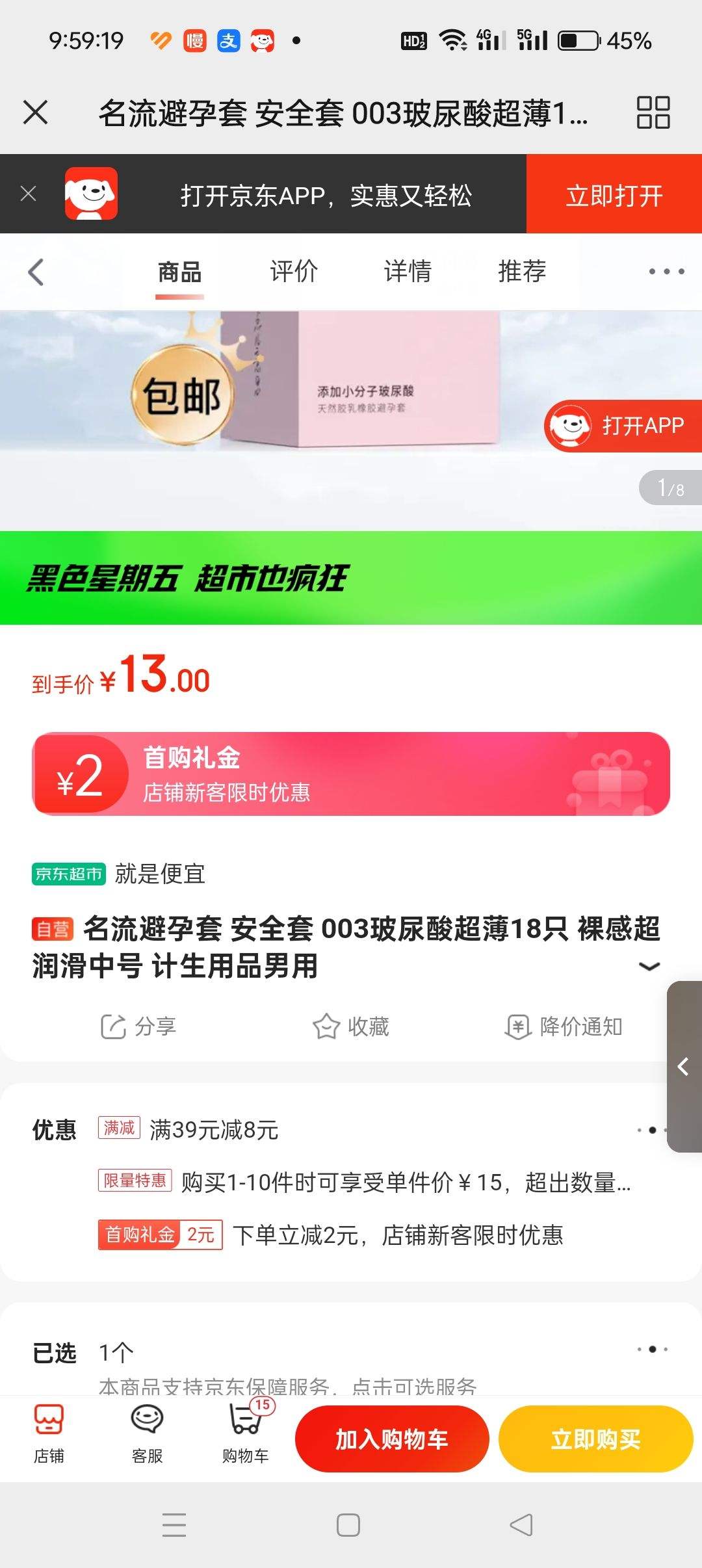Open the 已选 selection row
702x1568 pixels.
pos(351,1353)
